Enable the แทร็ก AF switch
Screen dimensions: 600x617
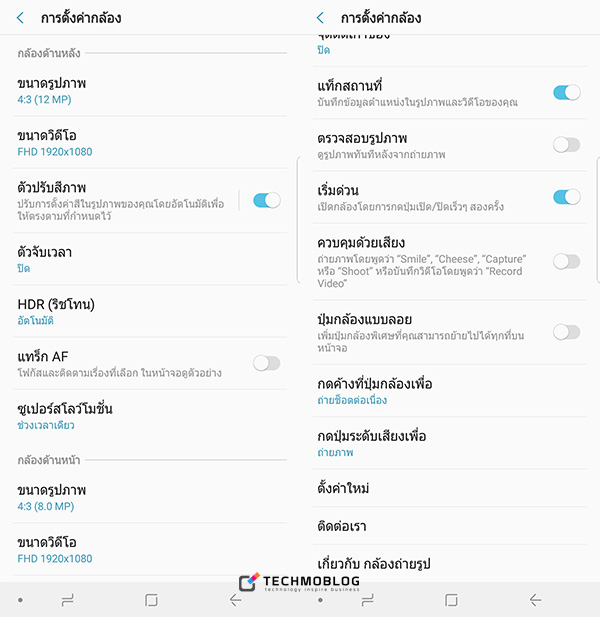266,363
